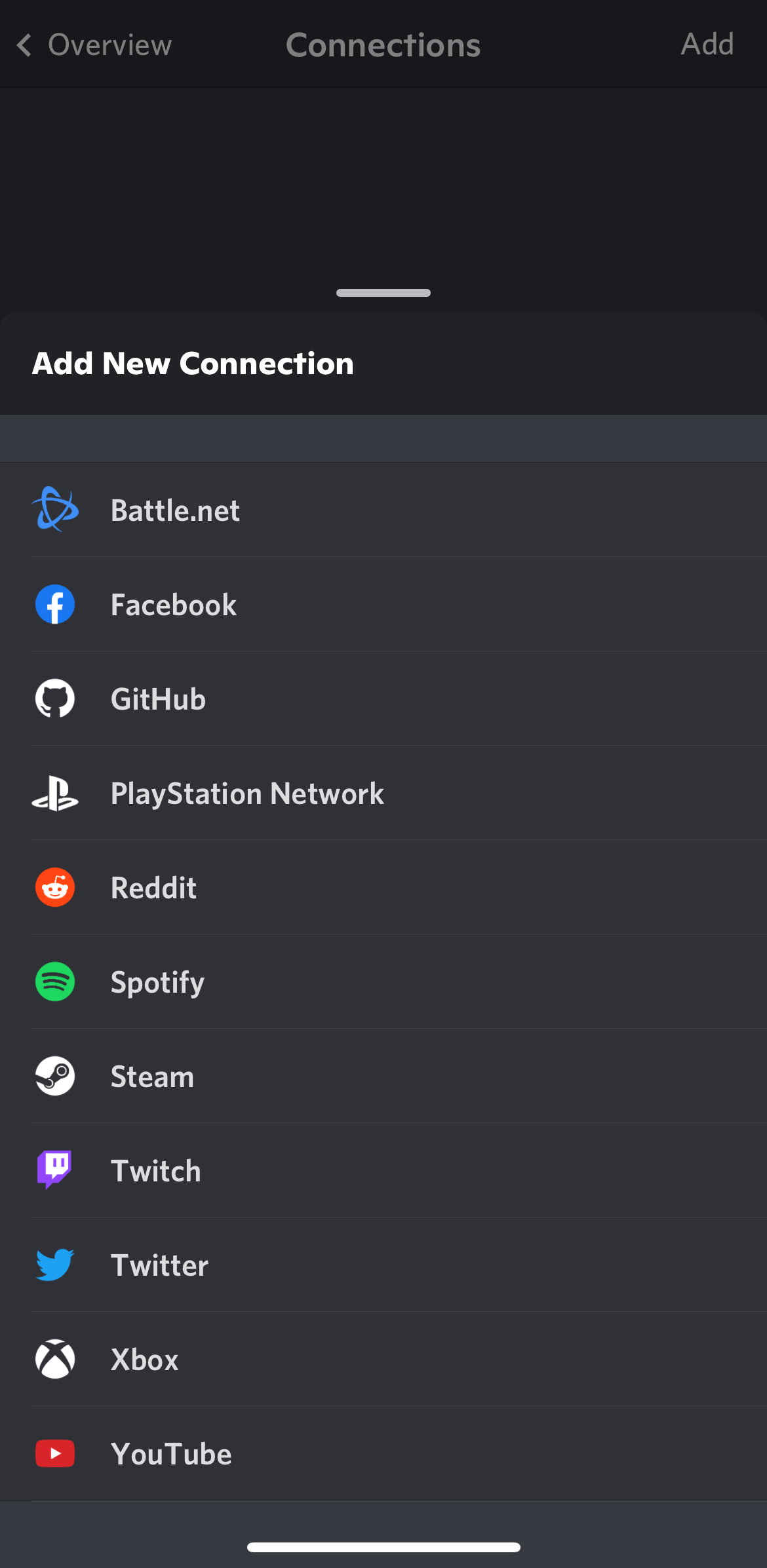Click the back chevron next to Overview

25,45
